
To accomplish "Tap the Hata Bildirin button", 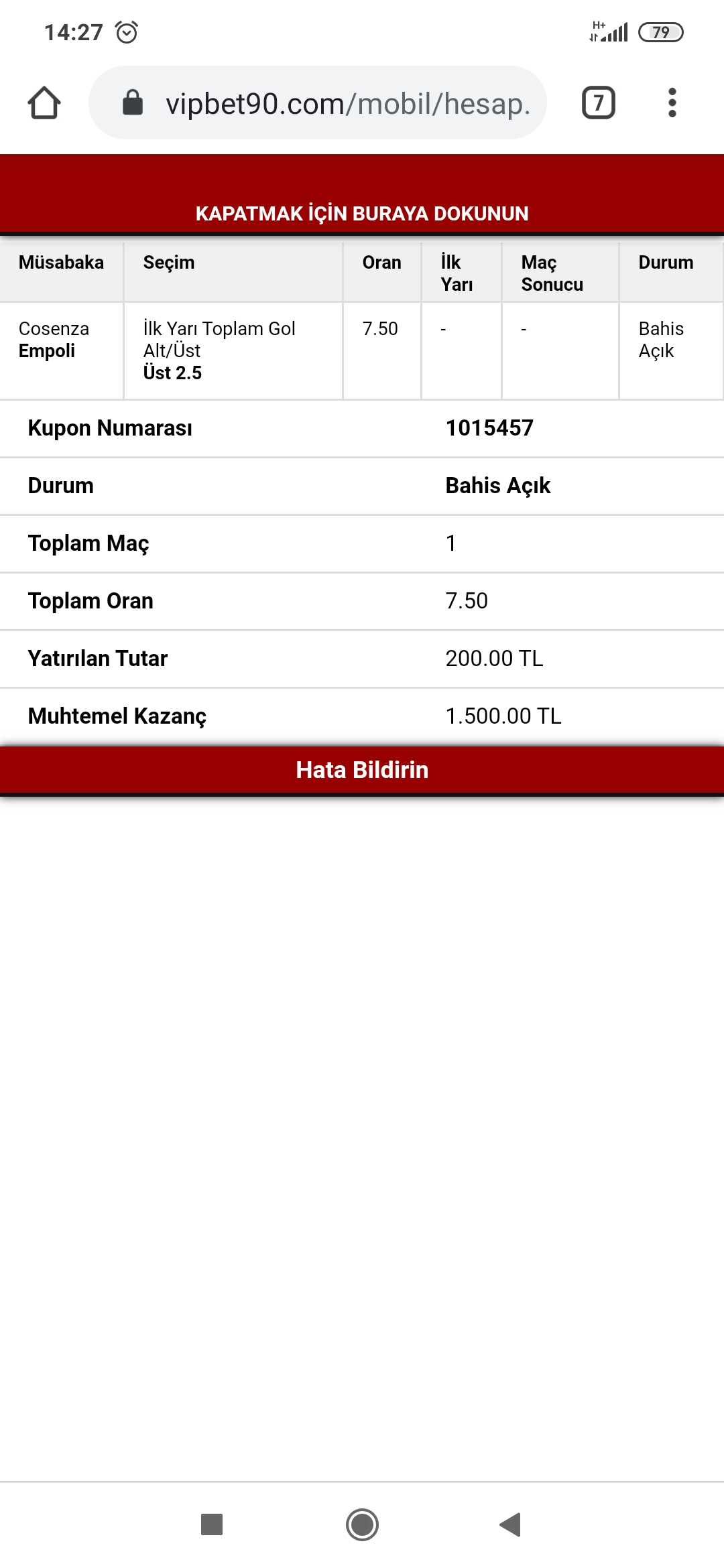I will [x=362, y=770].
